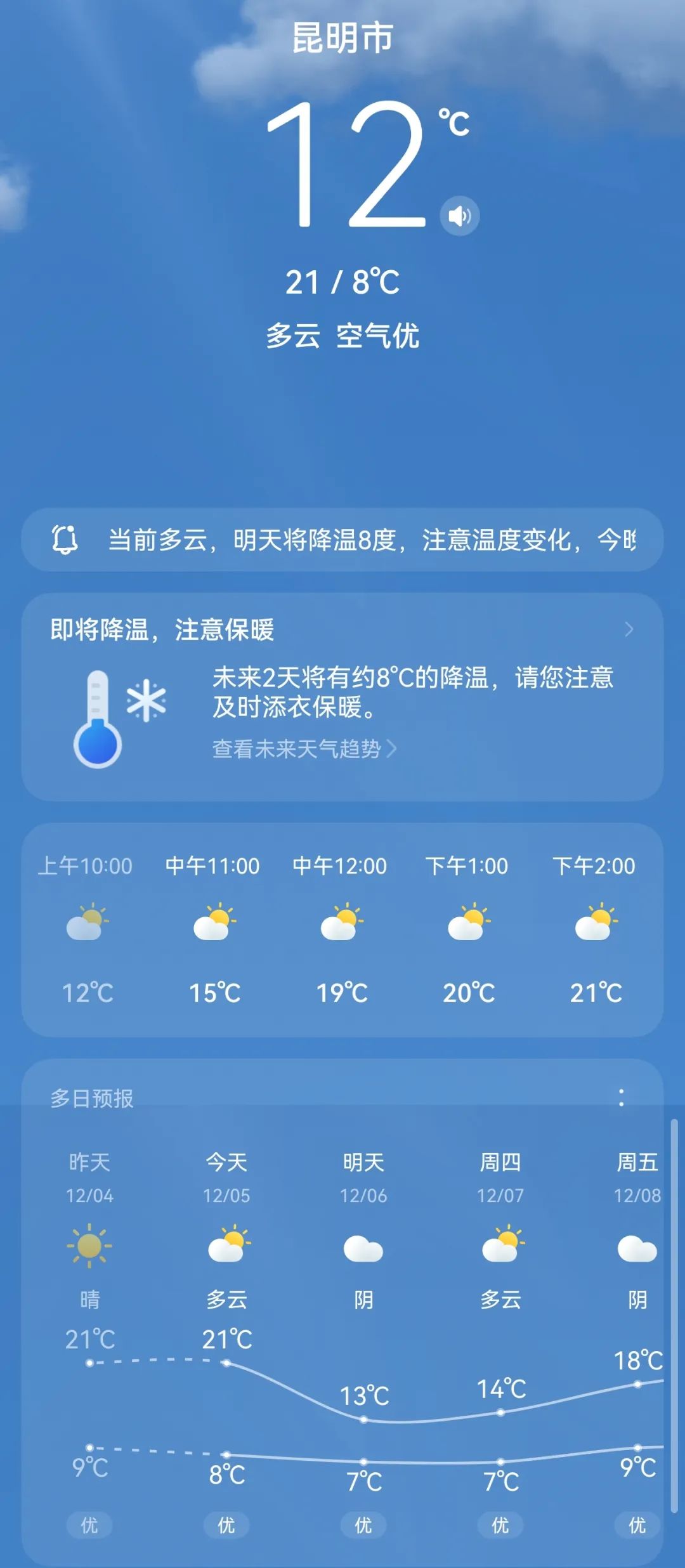Screen dimensions: 685x1568
Task: Tap the voice broadcast speaker icon
Action: click(459, 216)
